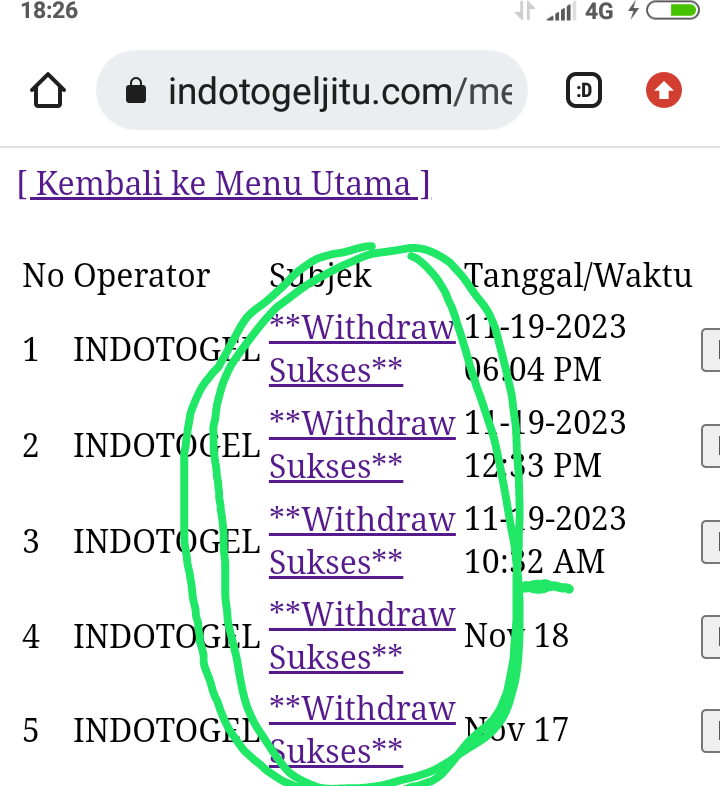
Task: Go to the browser home page
Action: click(48, 92)
